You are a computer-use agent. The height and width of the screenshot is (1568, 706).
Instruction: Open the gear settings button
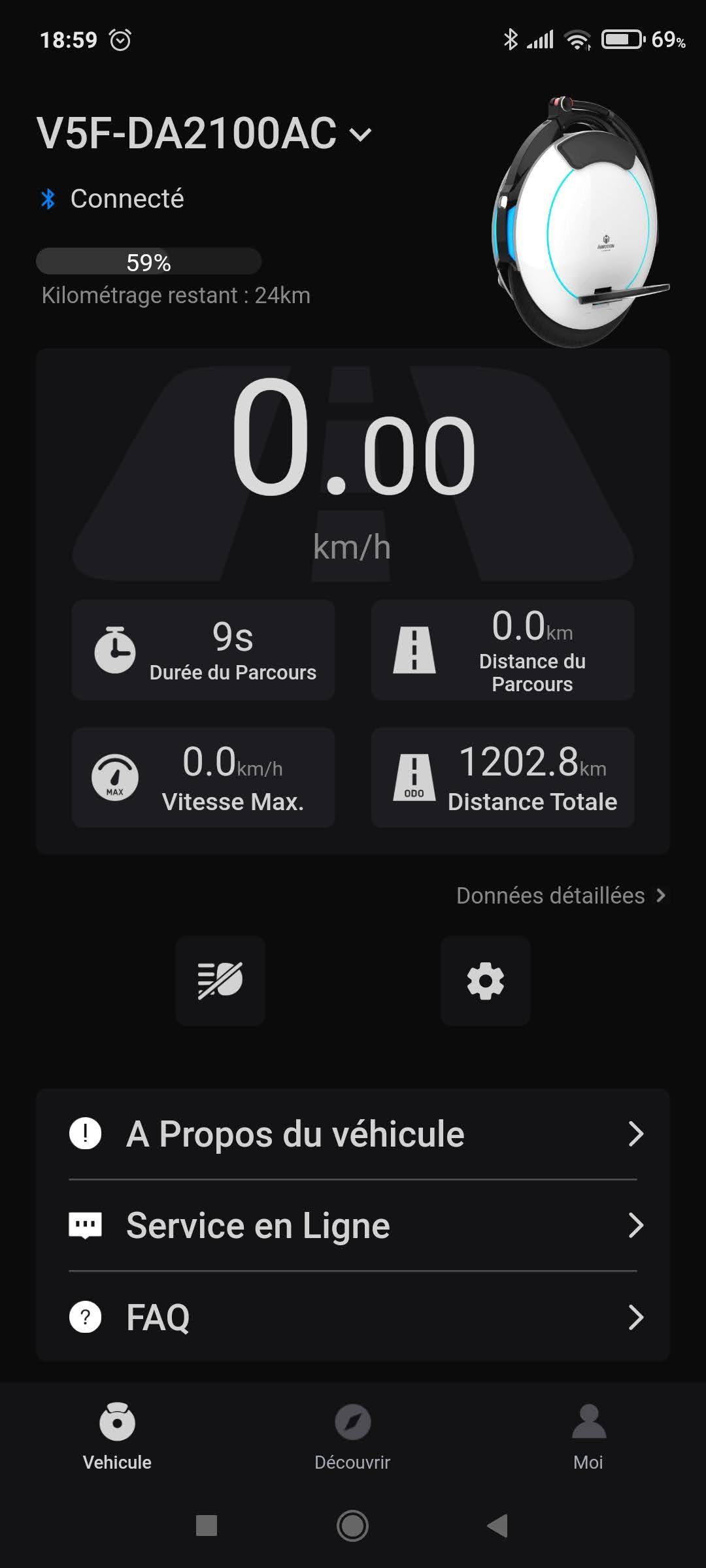point(486,981)
